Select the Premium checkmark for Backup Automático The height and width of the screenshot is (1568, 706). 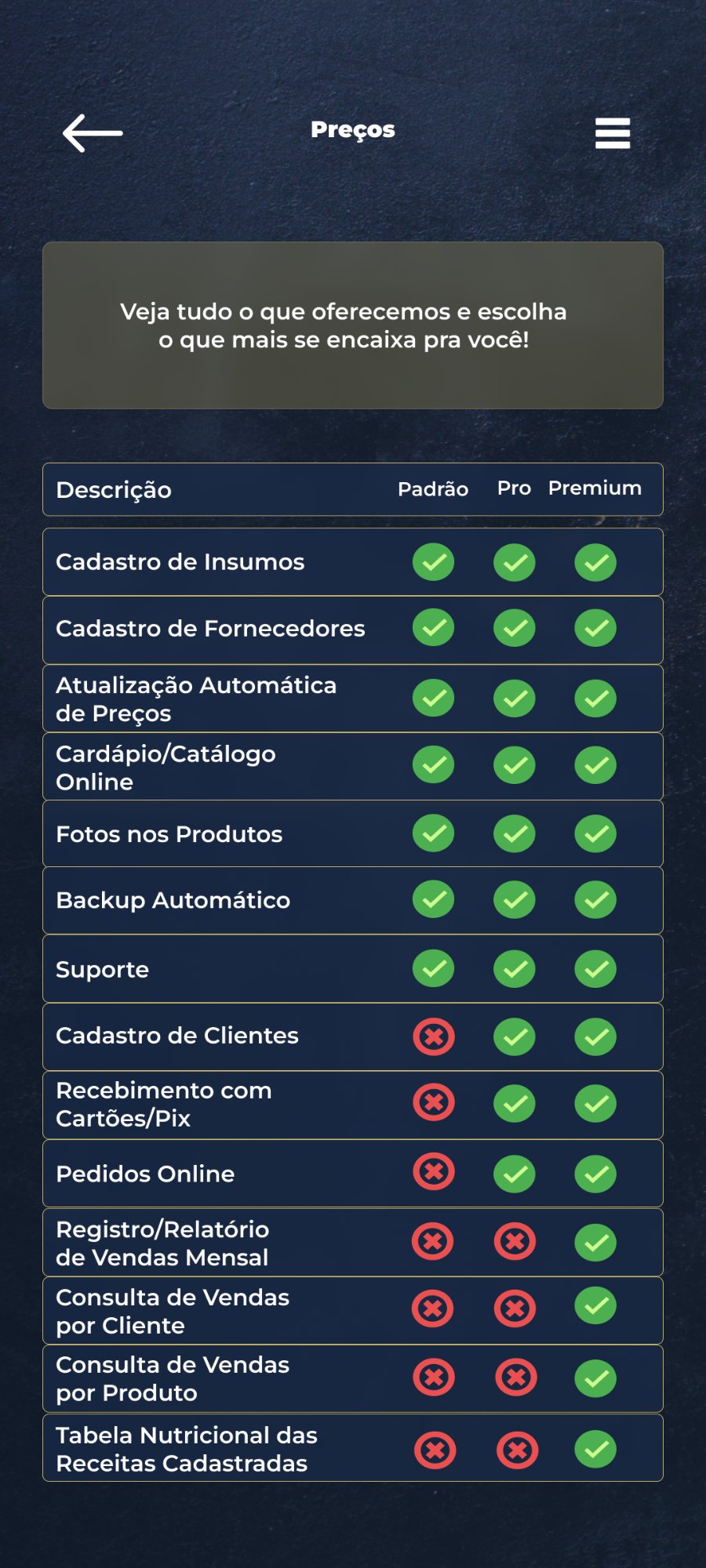(595, 900)
